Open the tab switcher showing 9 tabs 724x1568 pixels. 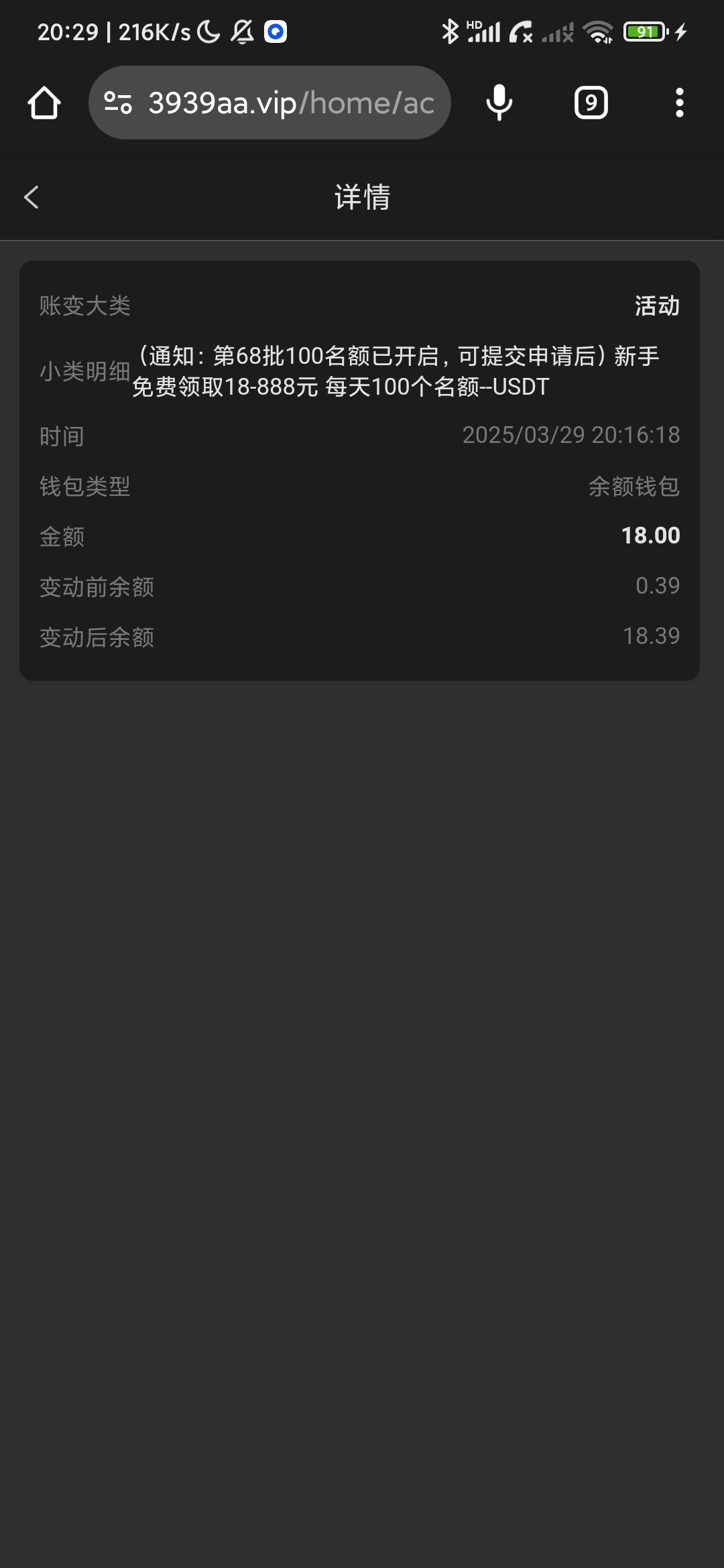tap(591, 103)
